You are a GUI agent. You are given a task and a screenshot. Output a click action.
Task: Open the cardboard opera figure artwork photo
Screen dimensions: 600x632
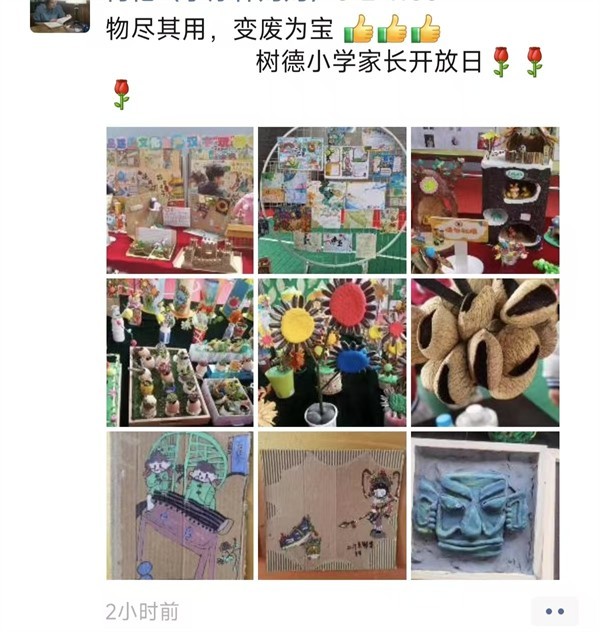pos(332,505)
